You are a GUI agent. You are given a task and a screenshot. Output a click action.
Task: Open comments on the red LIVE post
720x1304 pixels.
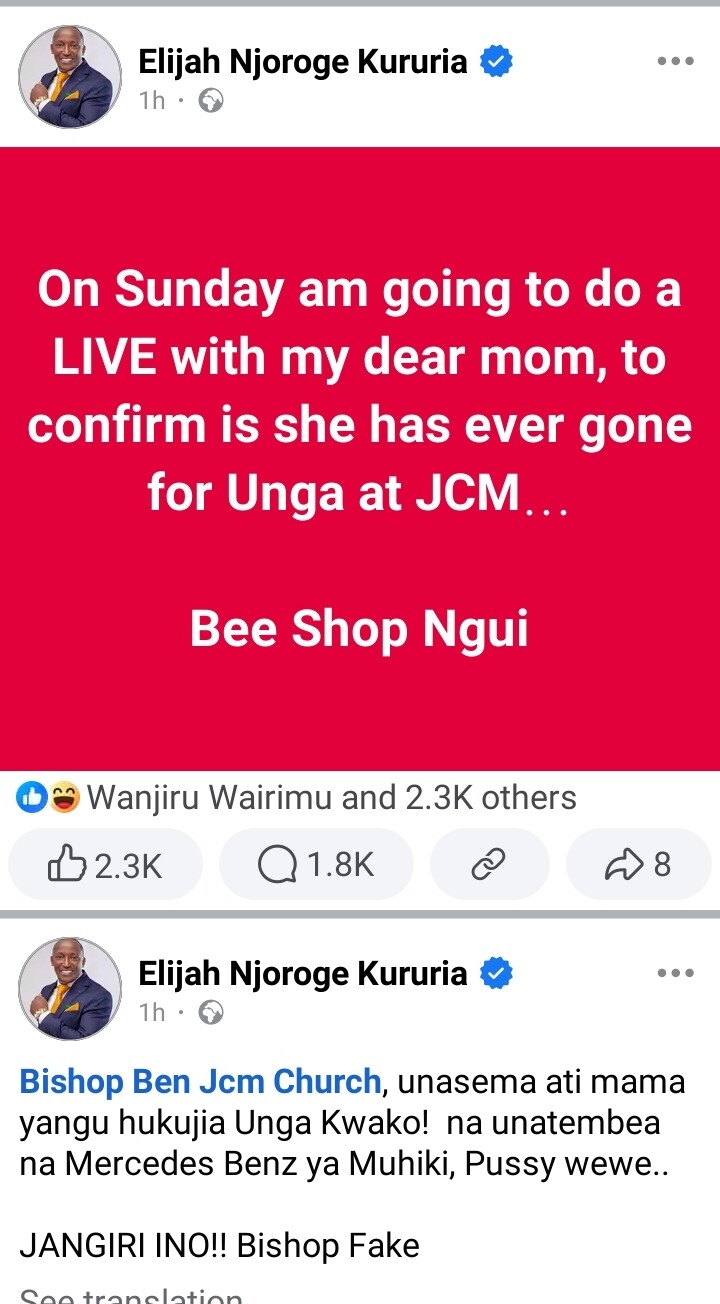point(316,864)
